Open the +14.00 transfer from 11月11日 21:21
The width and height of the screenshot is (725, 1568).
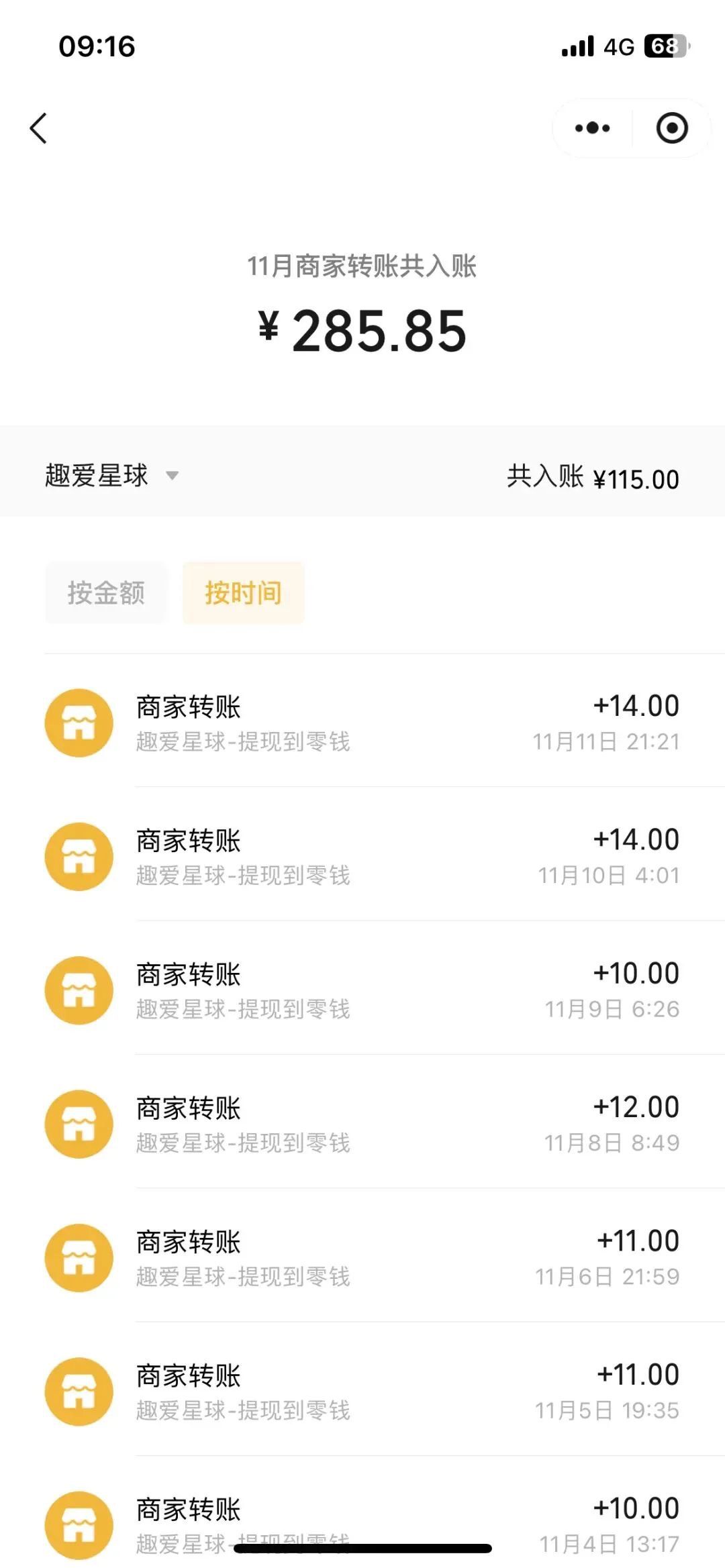tap(362, 723)
